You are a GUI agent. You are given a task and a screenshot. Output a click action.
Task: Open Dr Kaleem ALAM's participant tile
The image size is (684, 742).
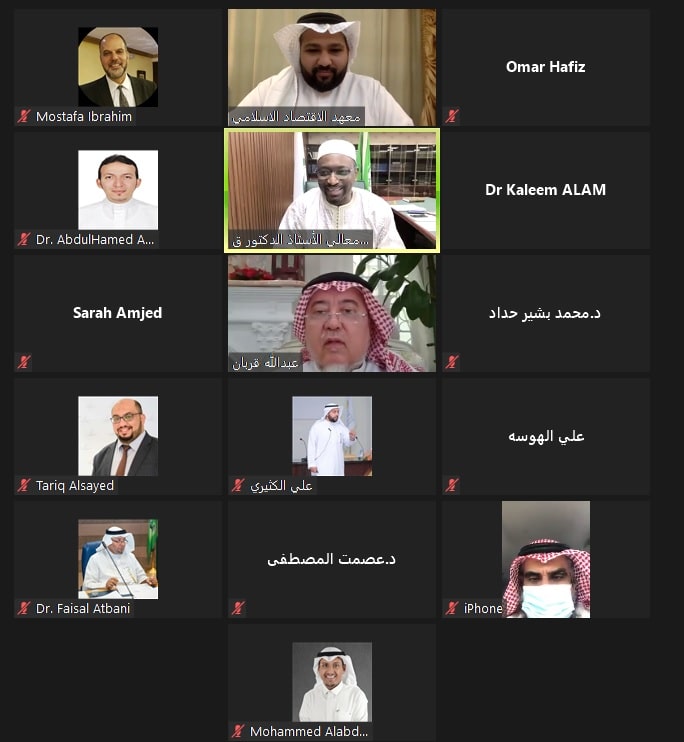point(545,190)
